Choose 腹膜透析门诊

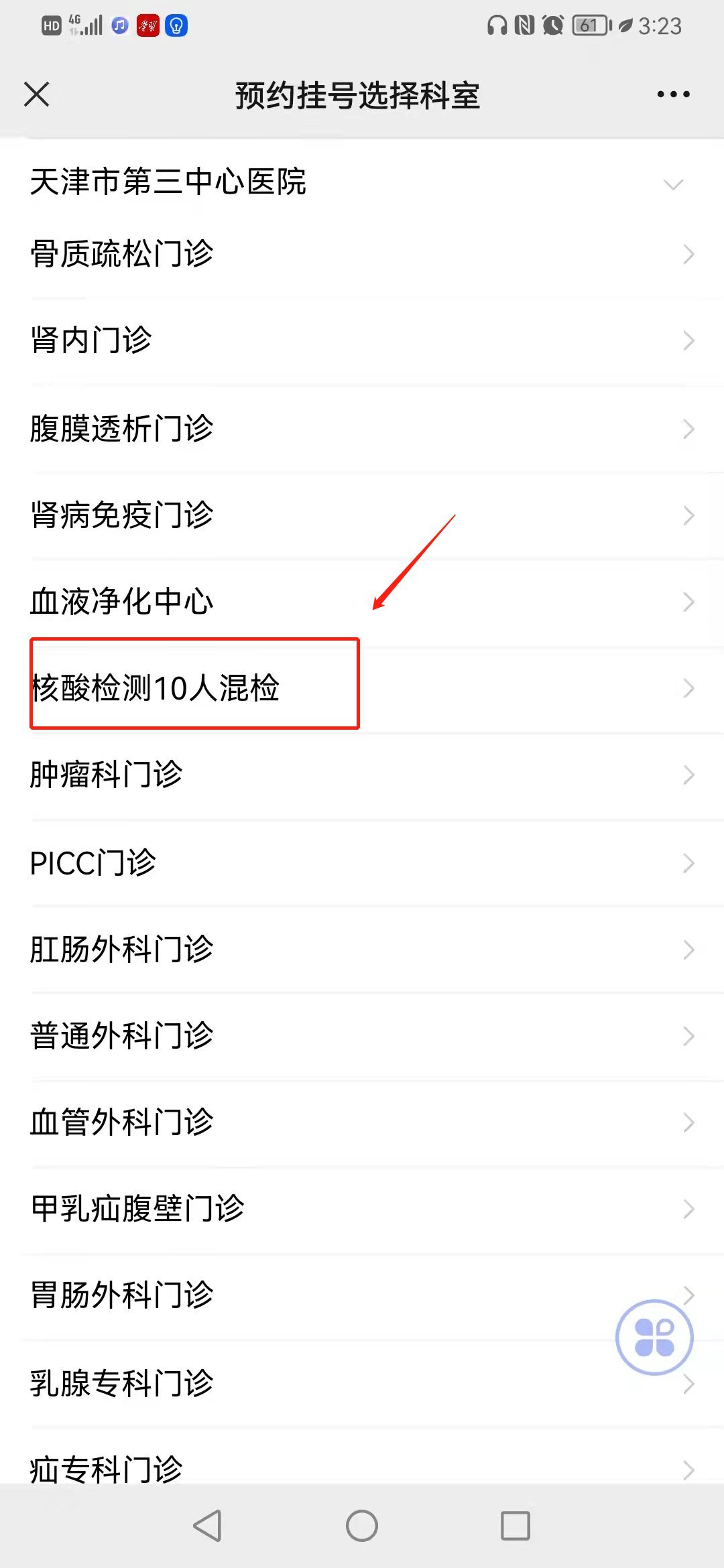362,429
